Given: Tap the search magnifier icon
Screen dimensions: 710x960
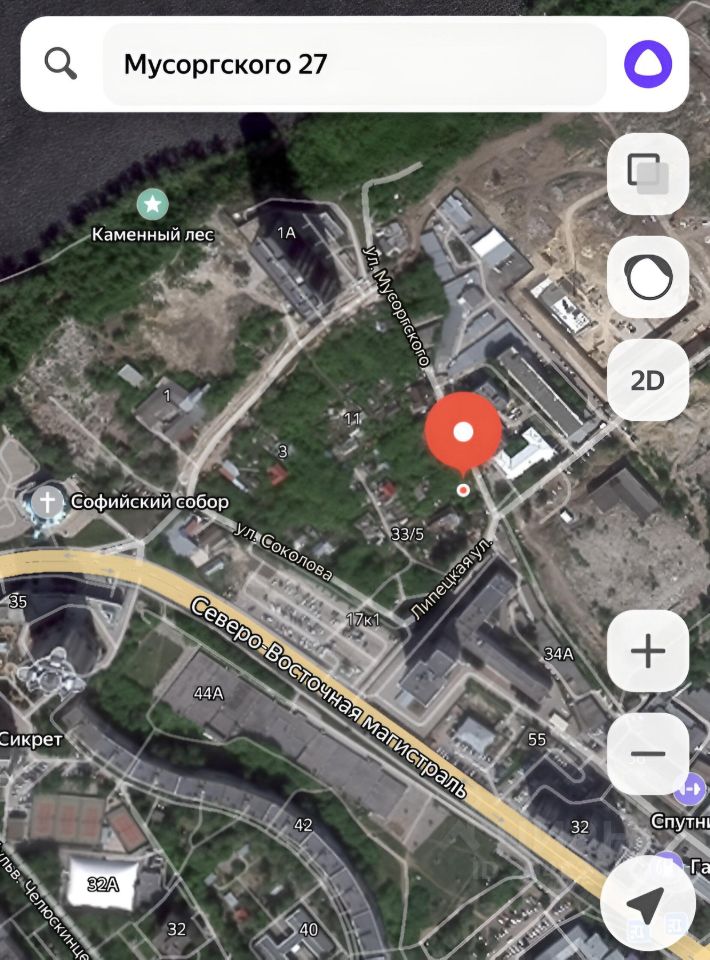Looking at the screenshot, I should pos(61,64).
